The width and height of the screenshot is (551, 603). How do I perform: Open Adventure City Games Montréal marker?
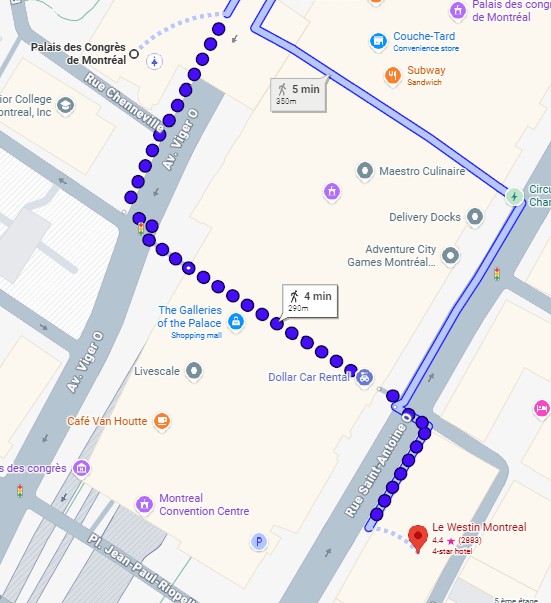(x=450, y=255)
